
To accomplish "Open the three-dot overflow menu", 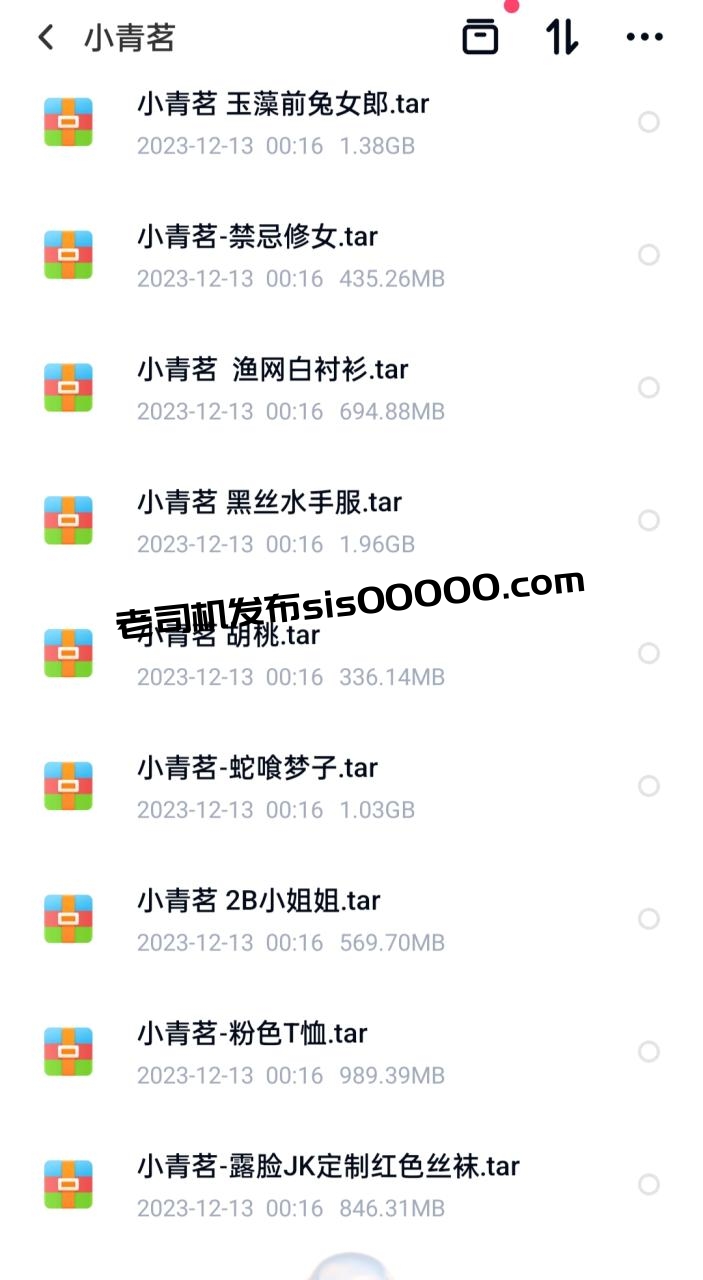I will 644,37.
